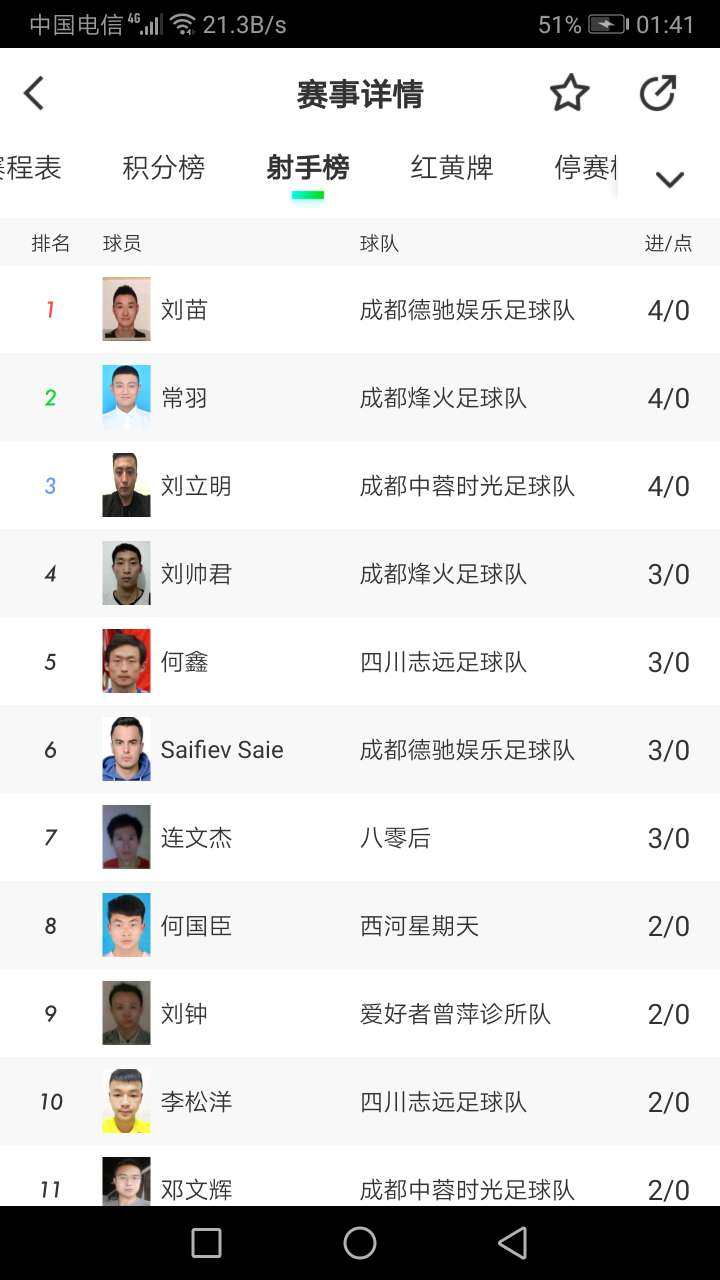Switch to the 积分榜 tab

point(163,168)
